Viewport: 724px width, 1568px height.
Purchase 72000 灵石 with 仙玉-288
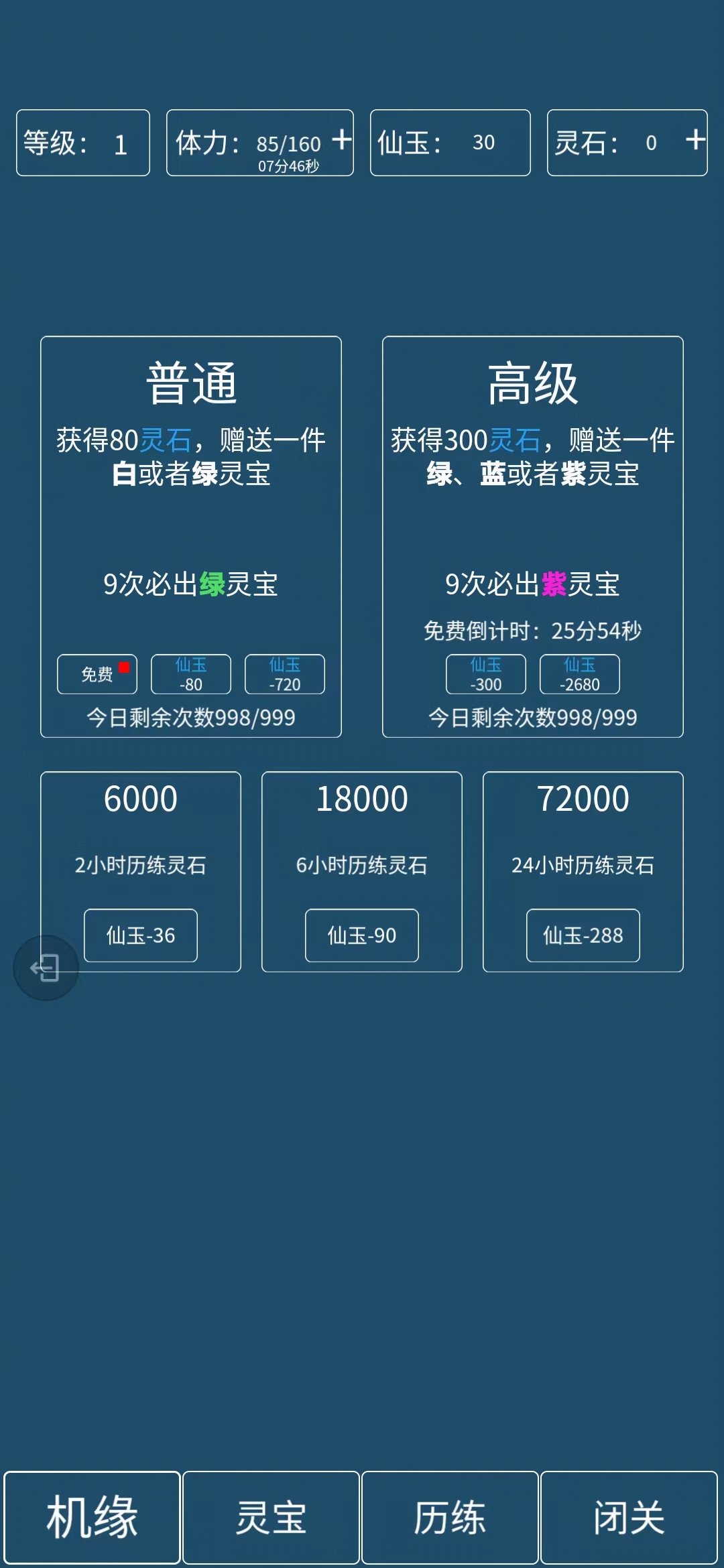583,936
